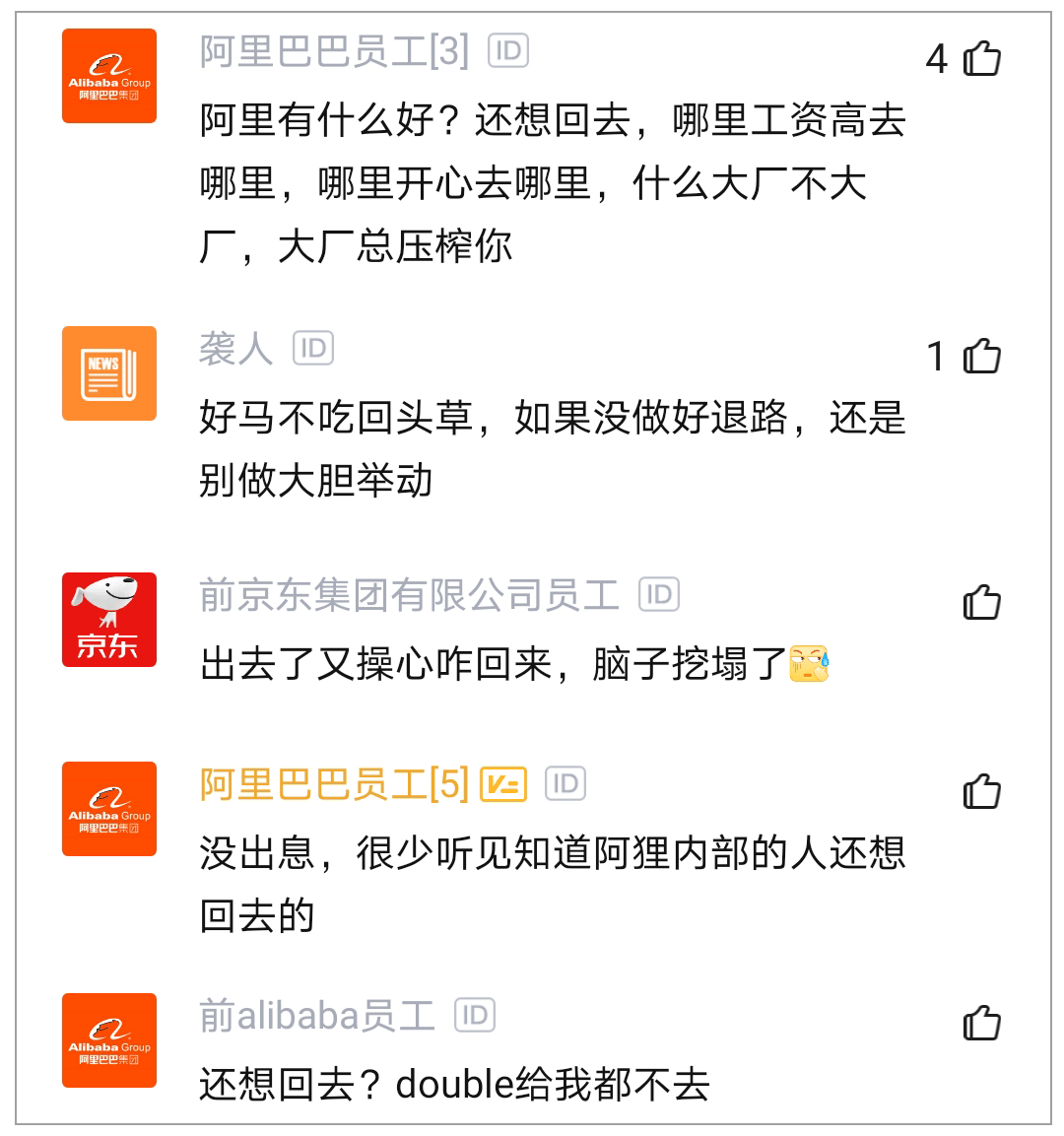
Task: Open the comment starting with 好马不吃回头草
Action: tap(552, 448)
